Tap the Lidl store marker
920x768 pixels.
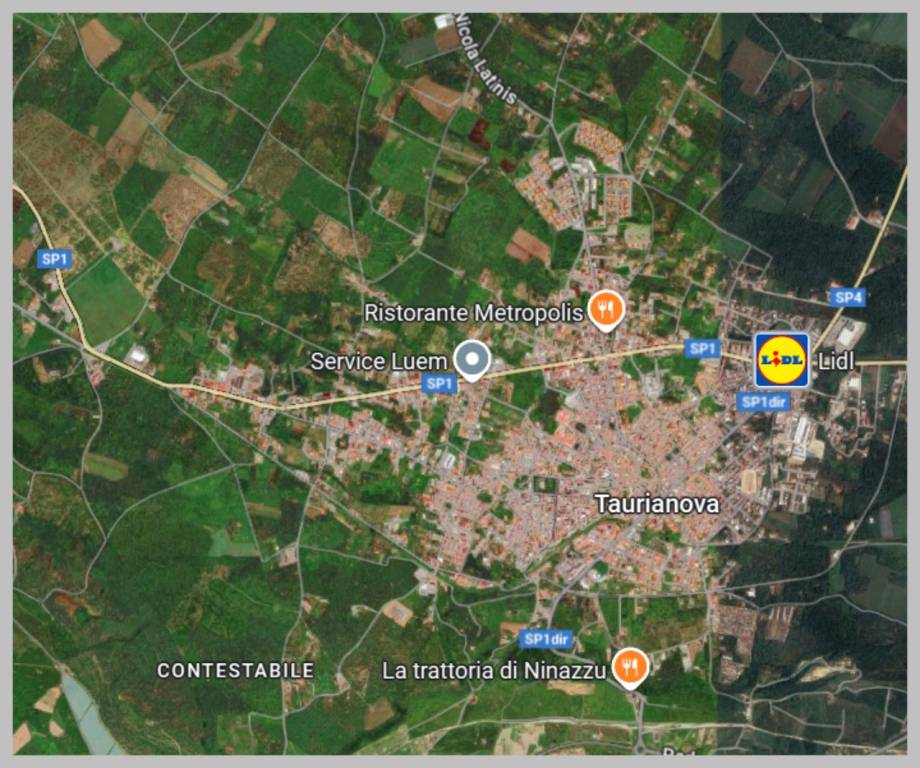781,360
